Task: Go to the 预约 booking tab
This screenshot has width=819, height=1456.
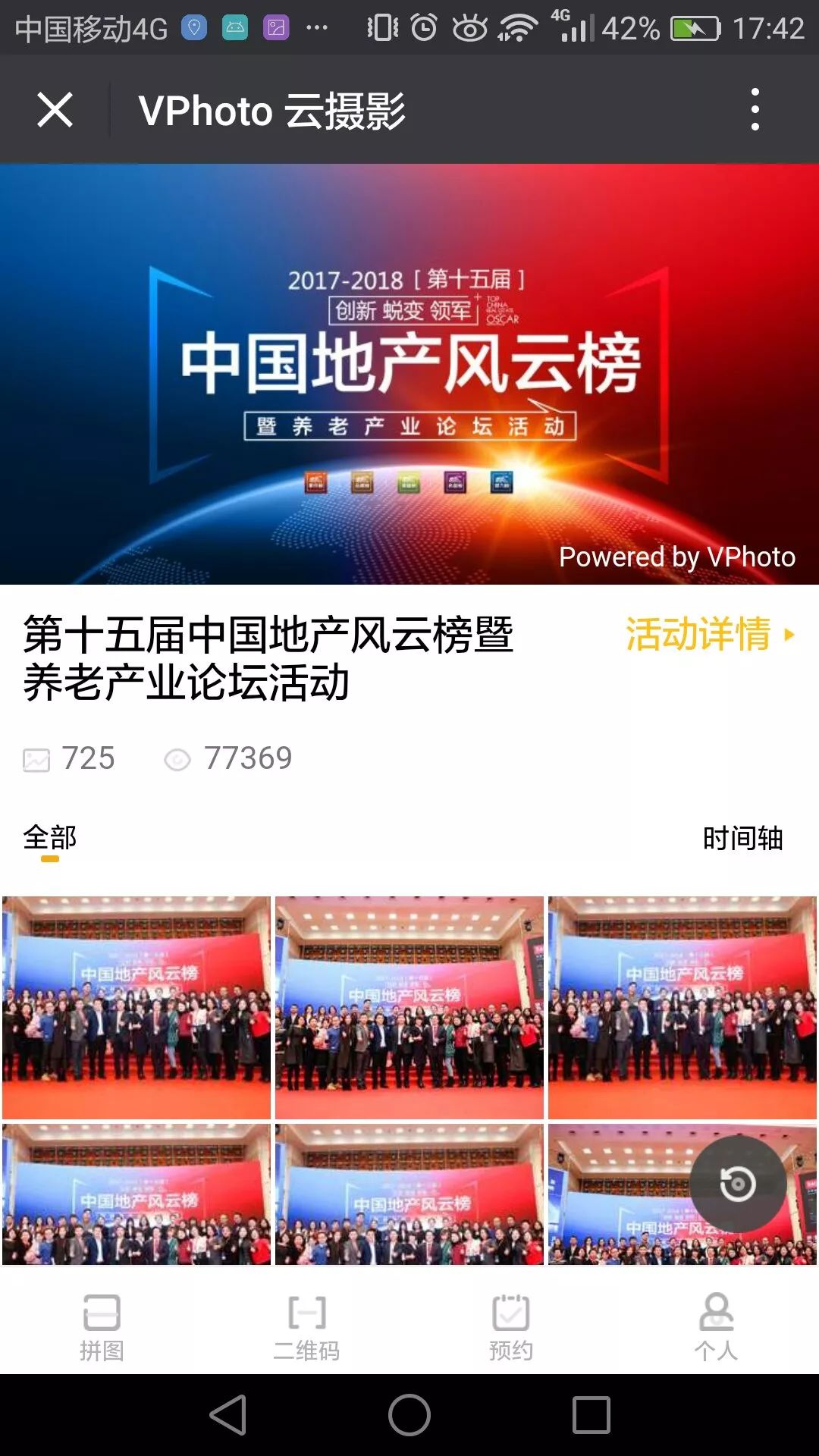Action: click(511, 1327)
